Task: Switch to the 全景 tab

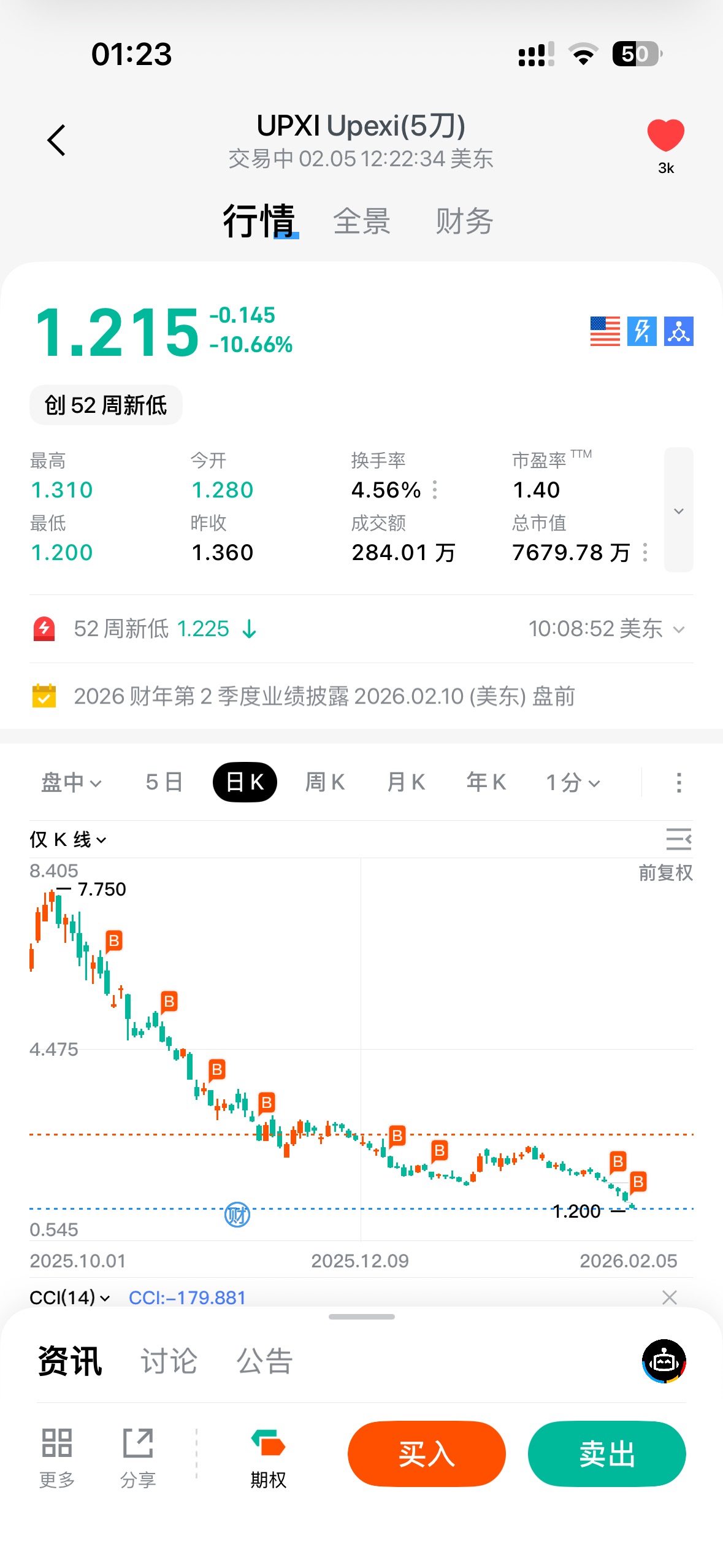Action: pos(361,221)
